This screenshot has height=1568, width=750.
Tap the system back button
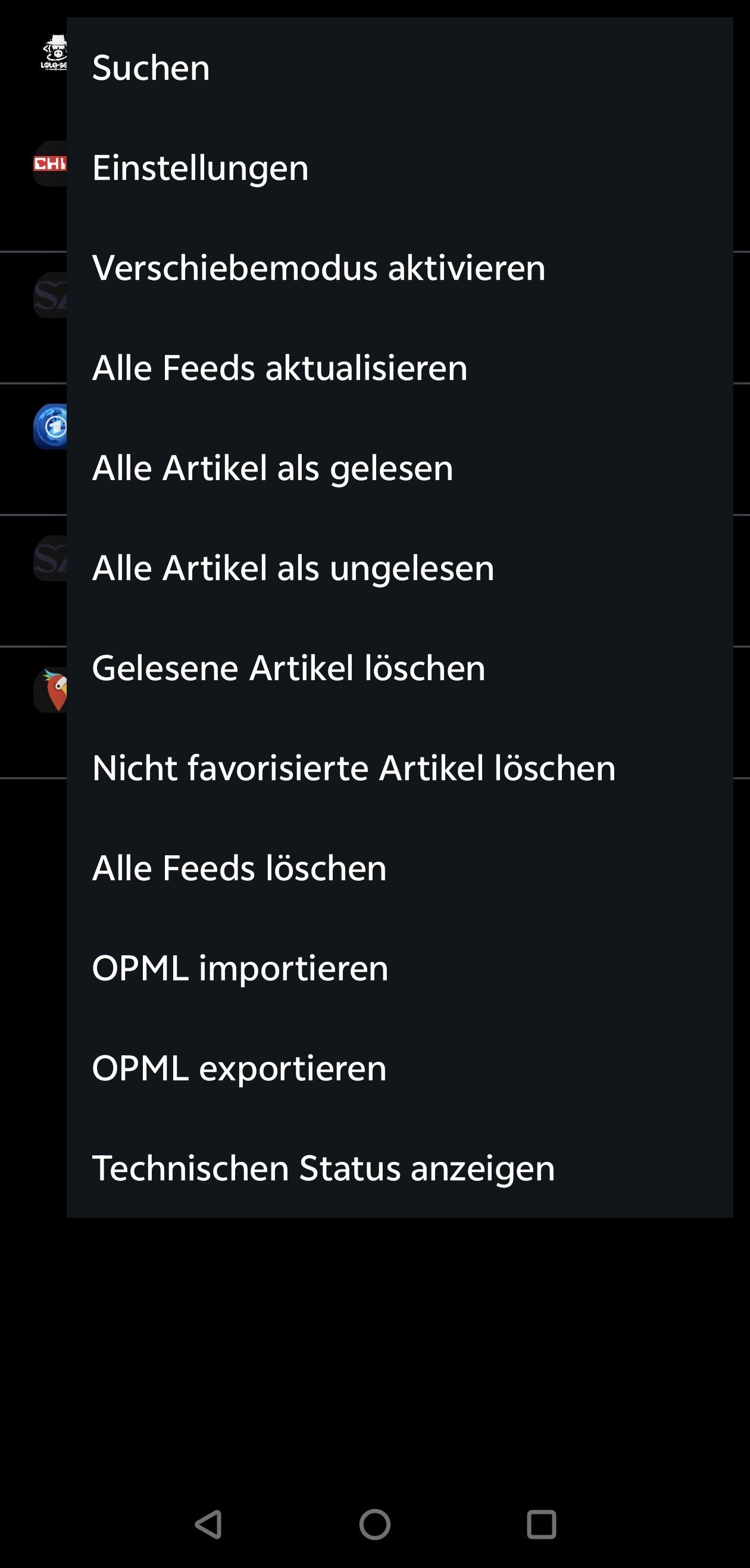pyautogui.click(x=208, y=1525)
